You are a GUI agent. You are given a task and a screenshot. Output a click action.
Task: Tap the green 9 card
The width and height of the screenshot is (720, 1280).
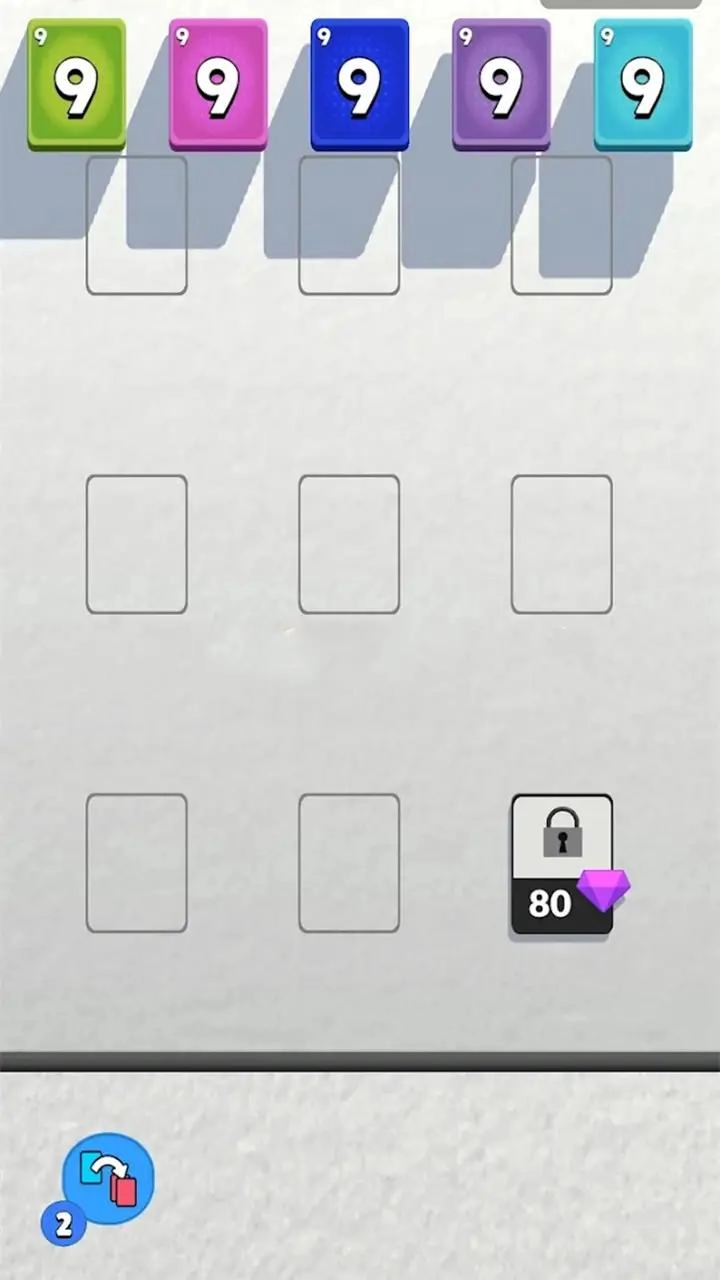coord(76,85)
